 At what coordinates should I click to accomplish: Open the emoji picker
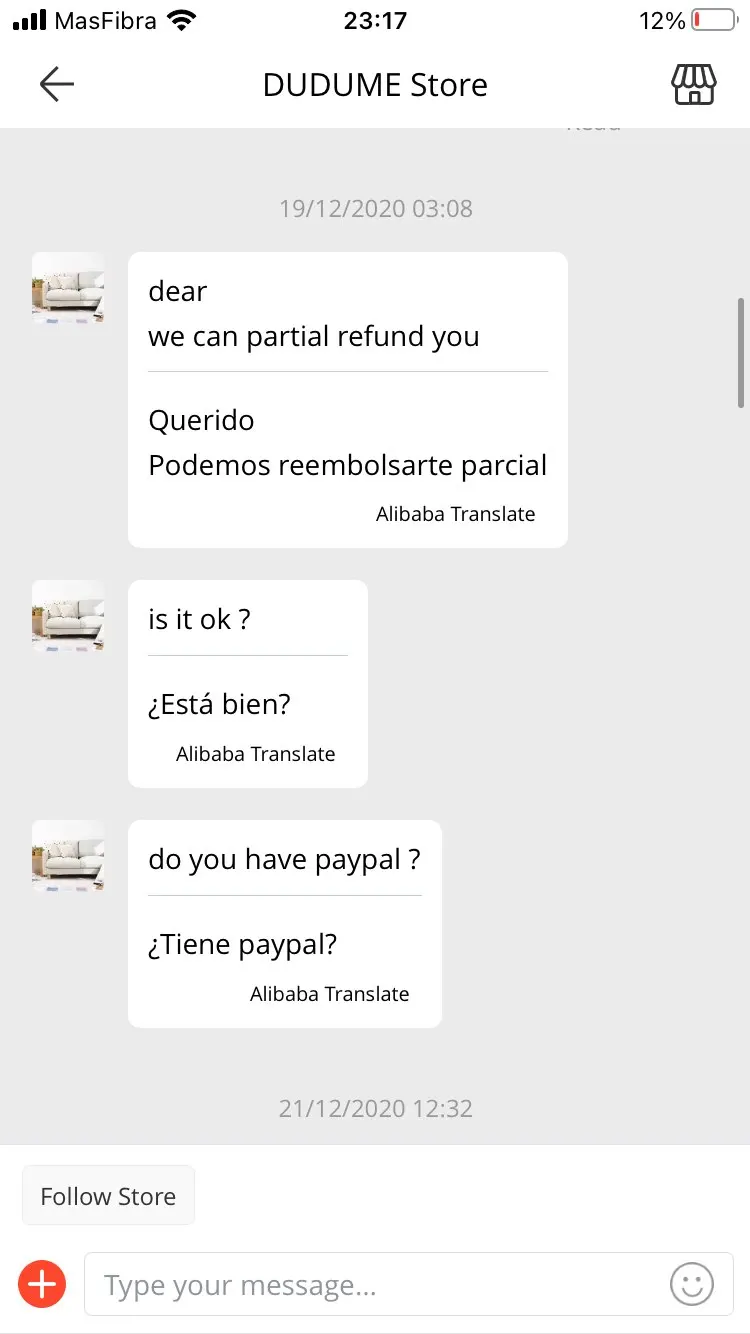tap(692, 1284)
